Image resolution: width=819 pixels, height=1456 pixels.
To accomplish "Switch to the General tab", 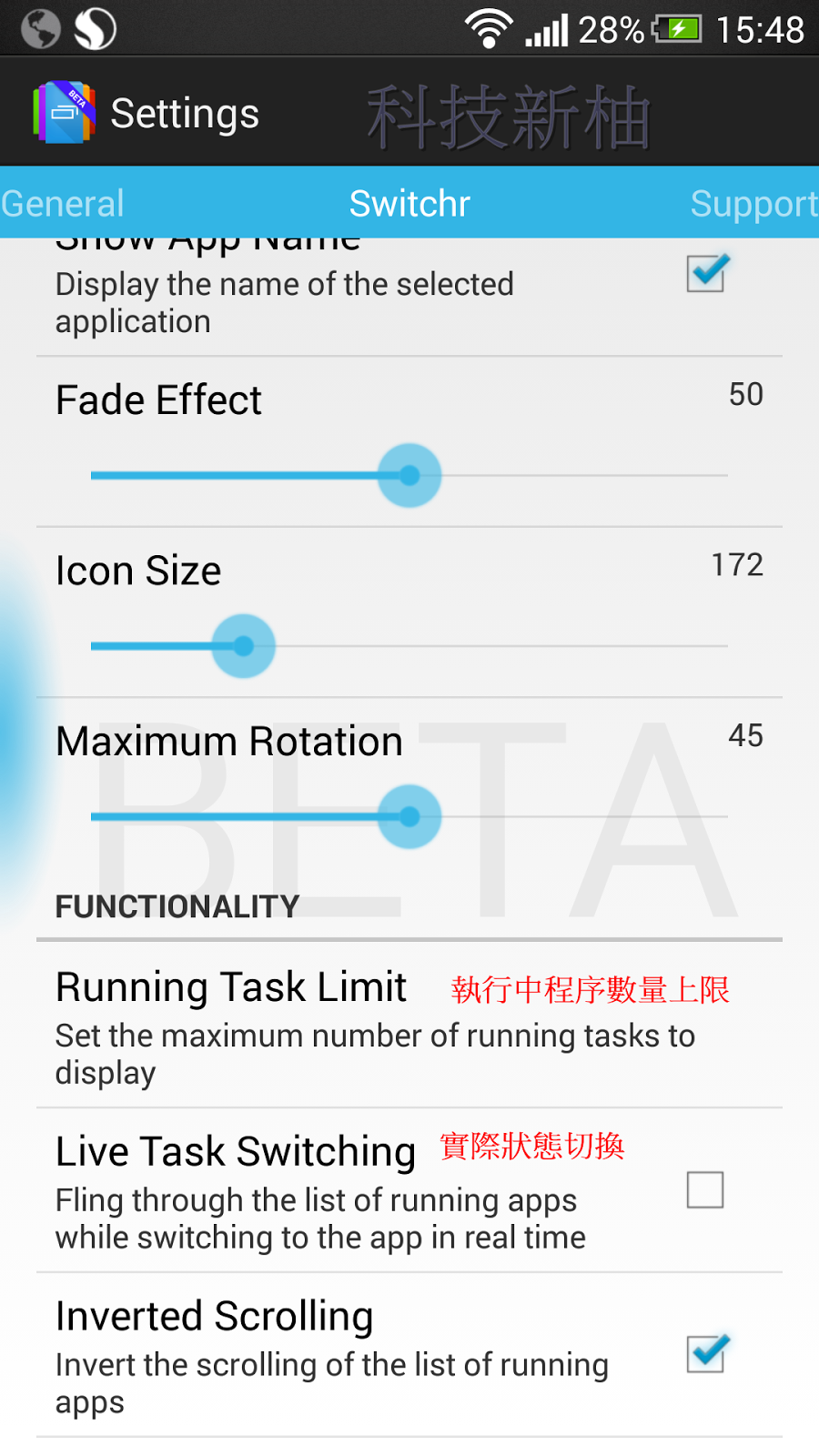I will tap(62, 204).
